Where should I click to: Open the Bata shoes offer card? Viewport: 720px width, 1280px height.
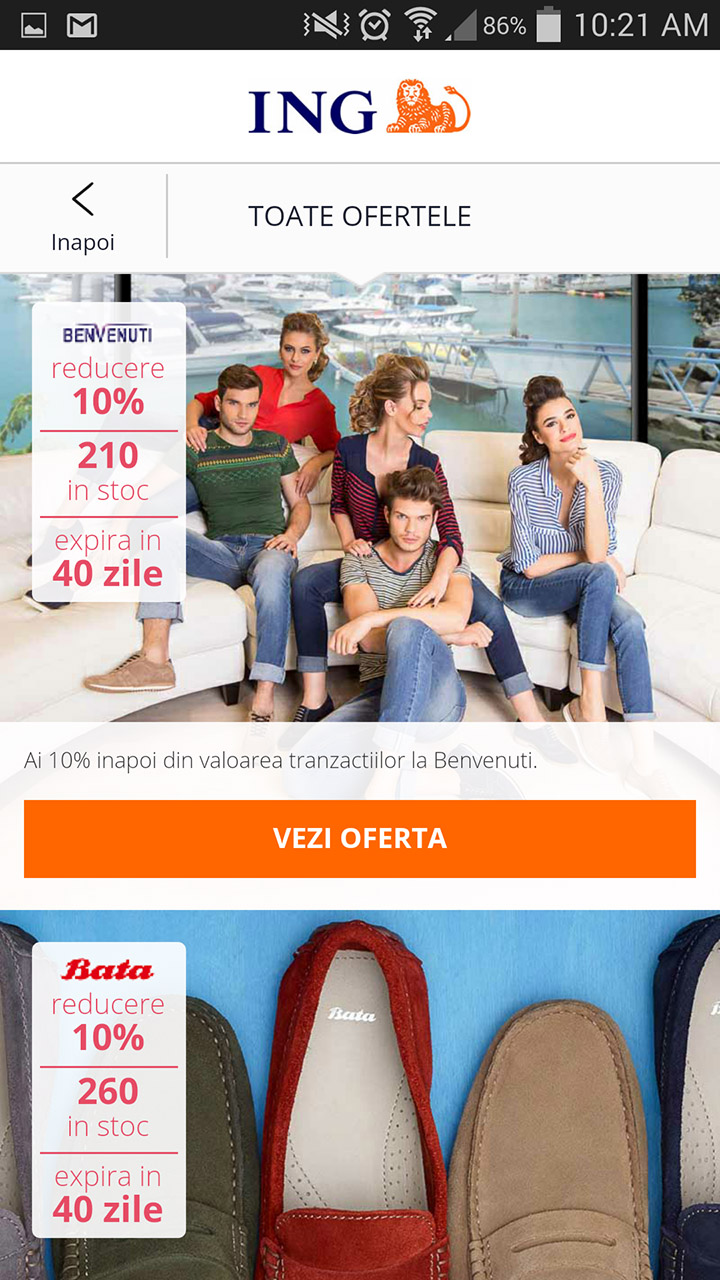pos(360,1095)
